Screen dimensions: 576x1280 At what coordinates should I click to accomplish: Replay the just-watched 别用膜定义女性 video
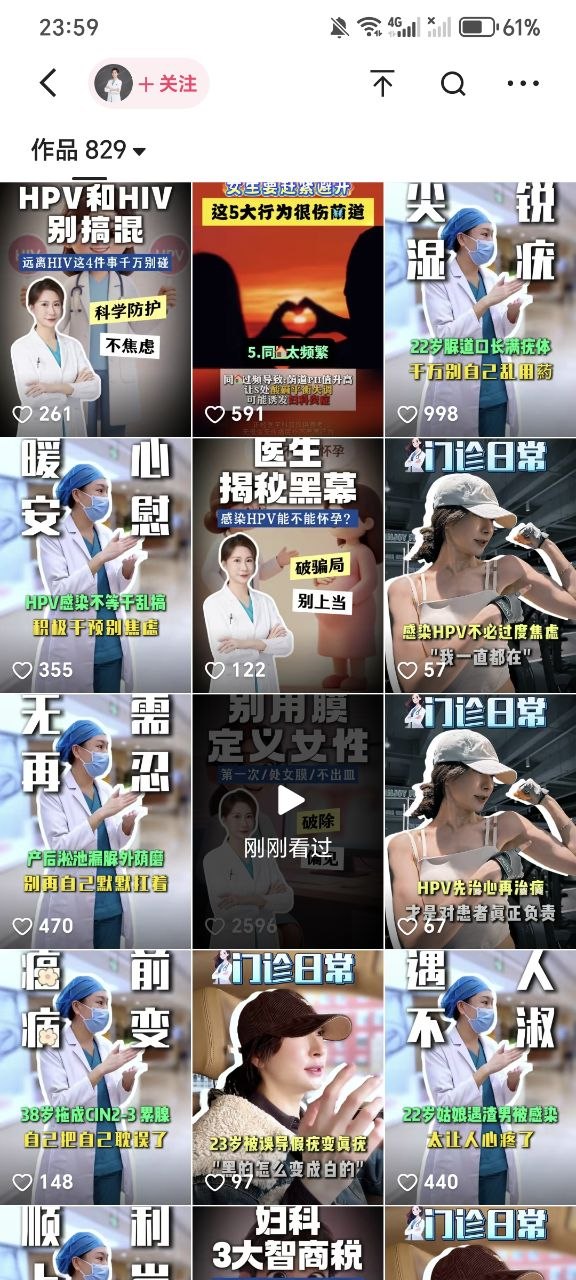(x=288, y=821)
